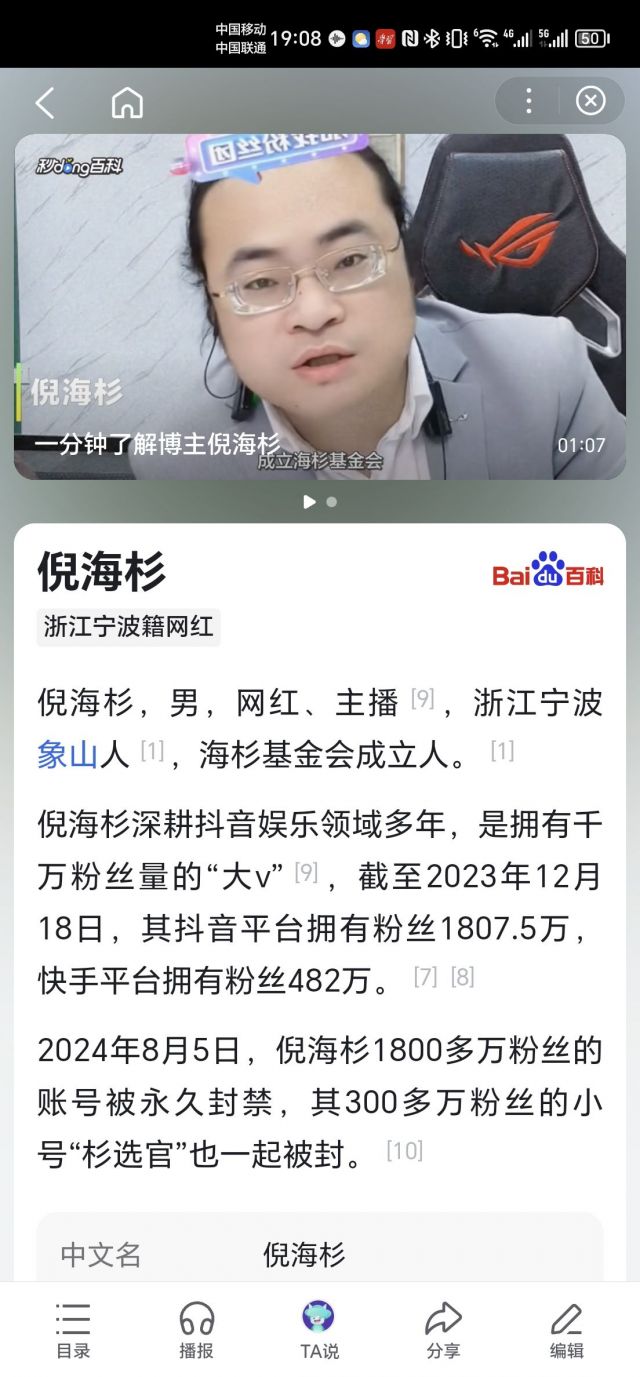Edit the entry with 编辑

coord(566,1330)
